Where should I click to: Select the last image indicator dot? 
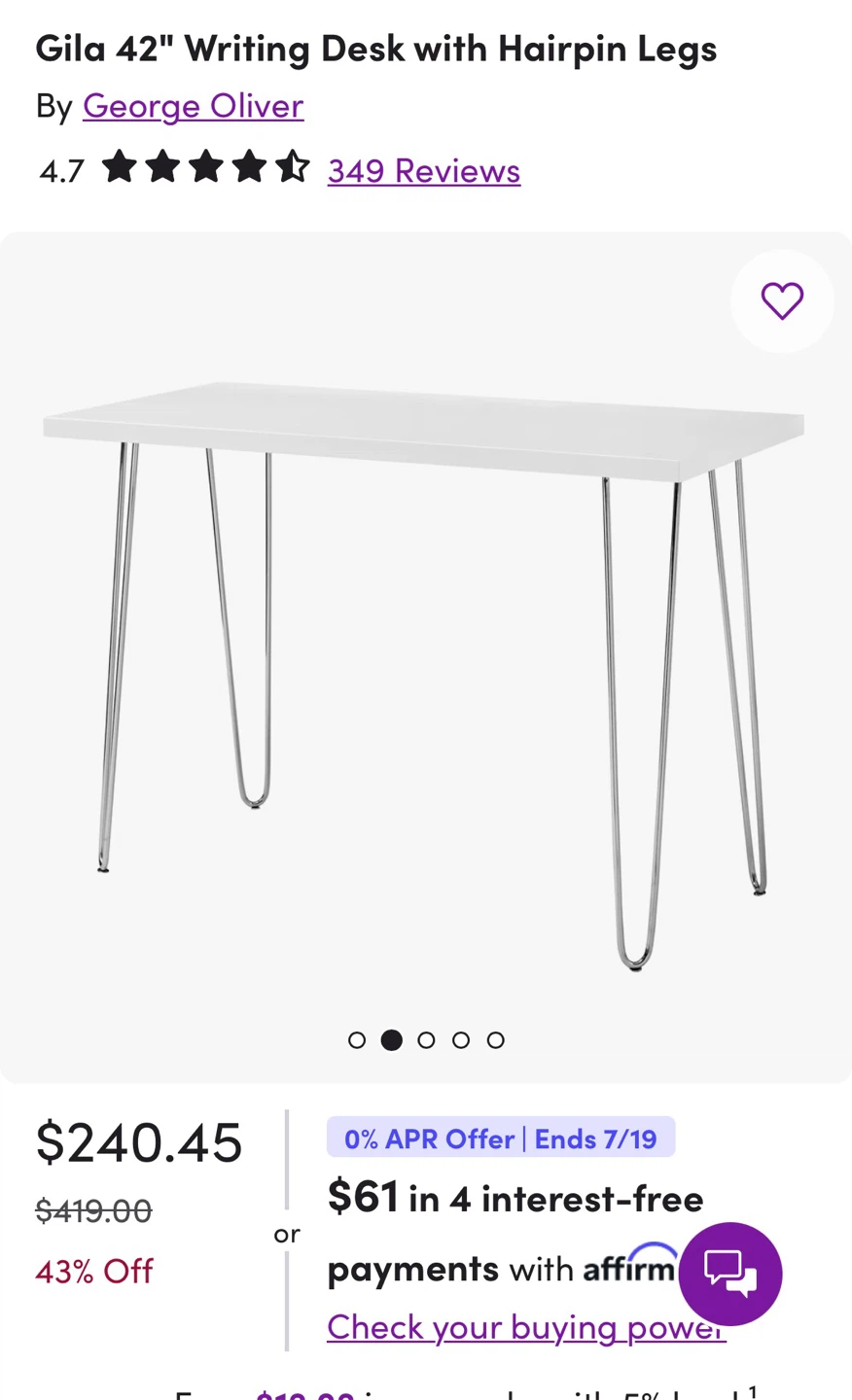tap(496, 1040)
